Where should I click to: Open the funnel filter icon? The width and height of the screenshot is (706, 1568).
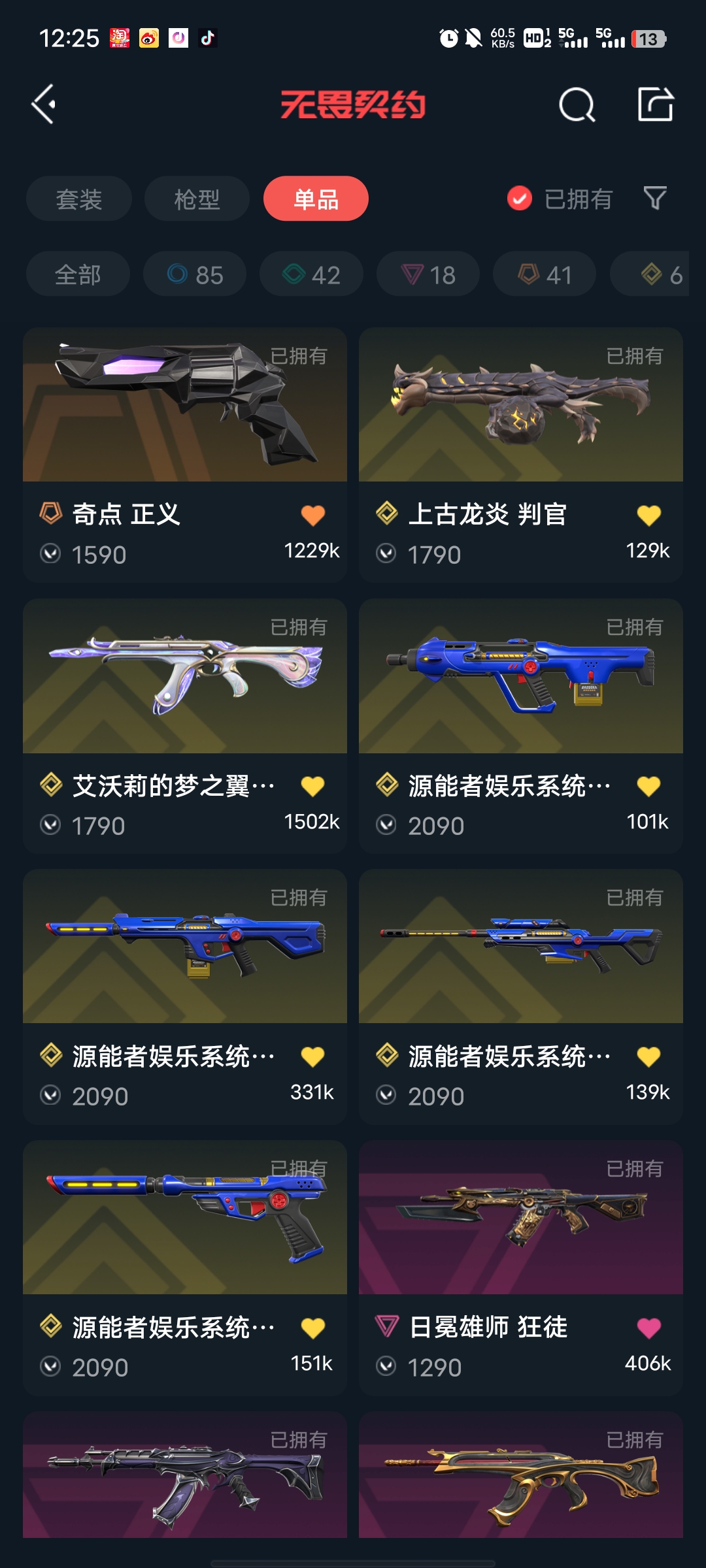point(655,198)
